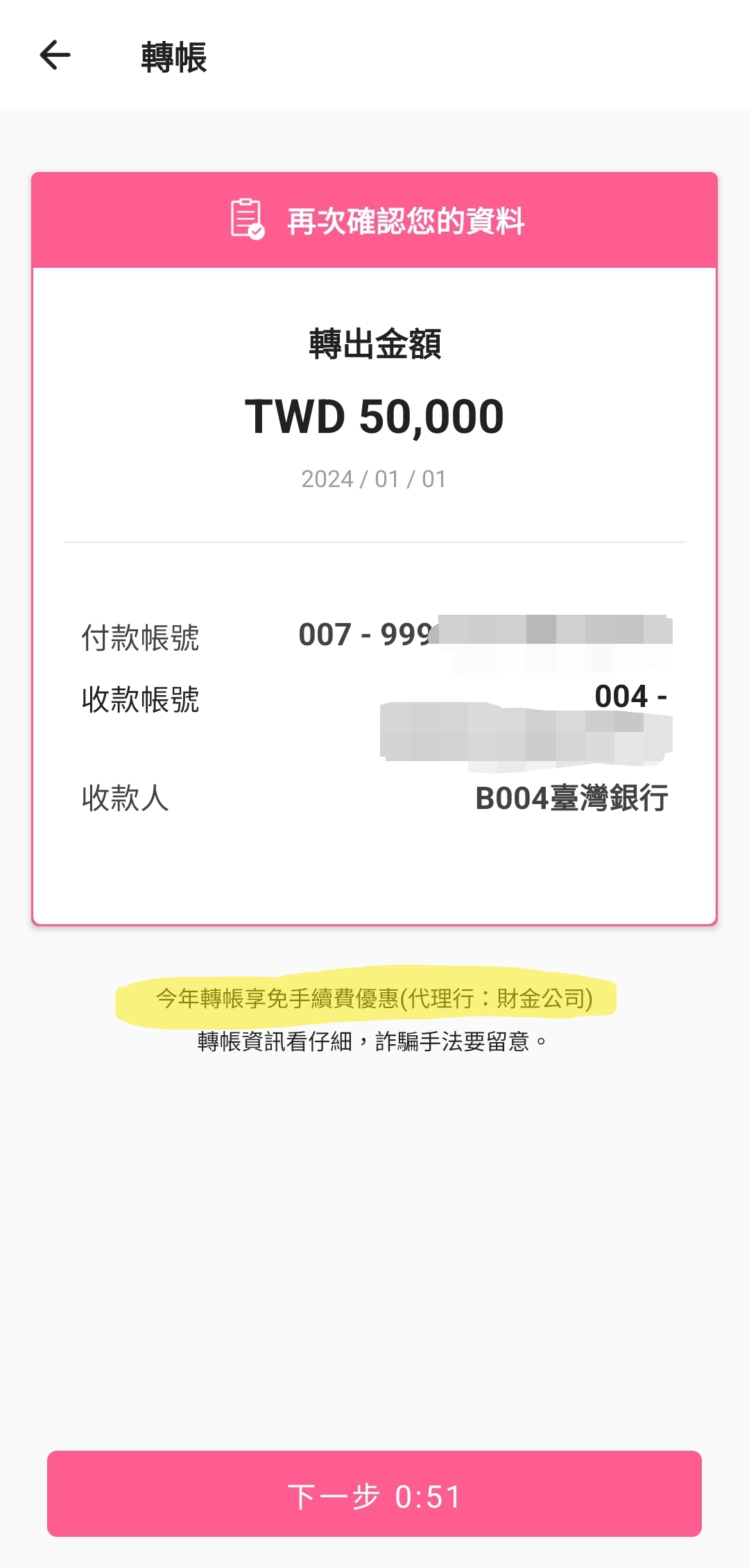Tap the 下一步 button to proceed
This screenshot has height=1568, width=749.
click(x=374, y=1493)
